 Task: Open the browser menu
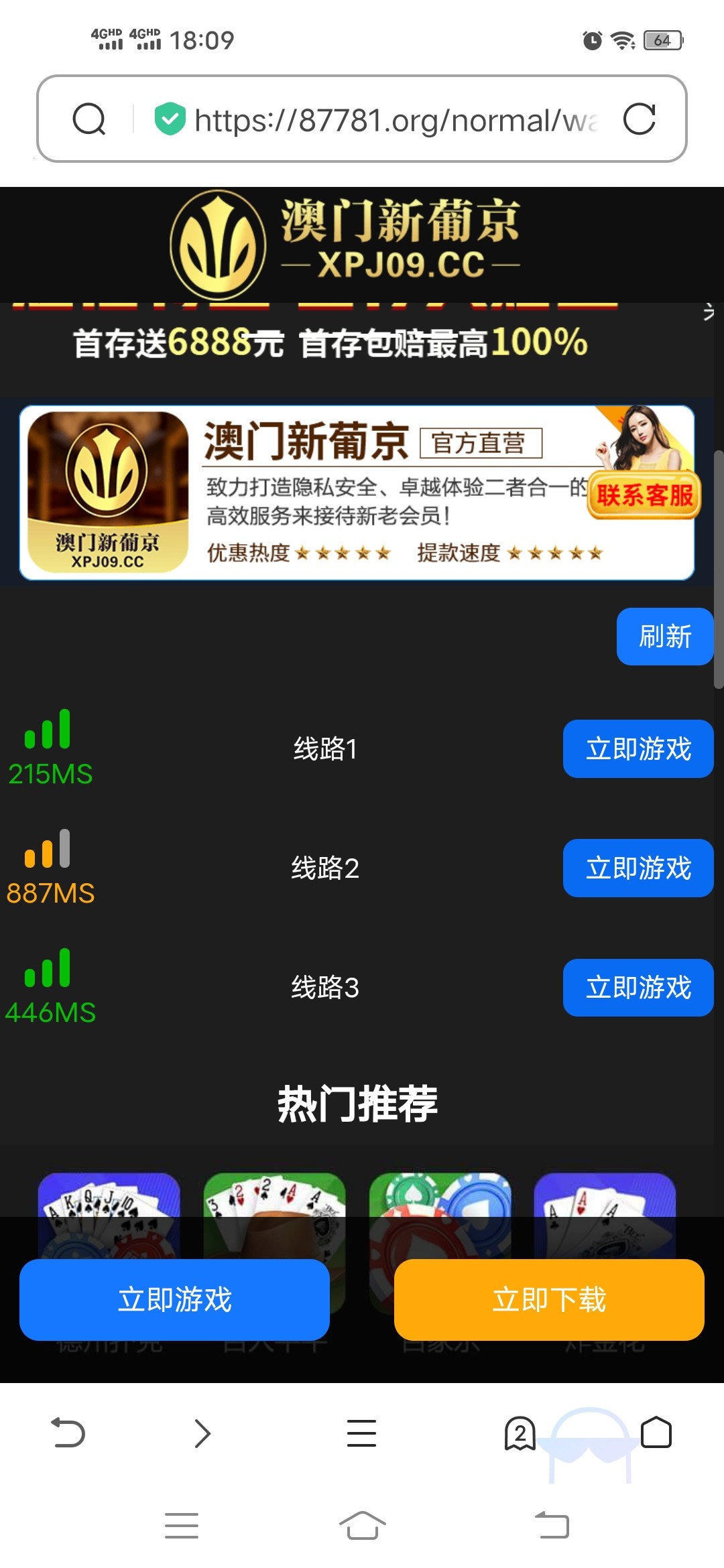pyautogui.click(x=361, y=1433)
